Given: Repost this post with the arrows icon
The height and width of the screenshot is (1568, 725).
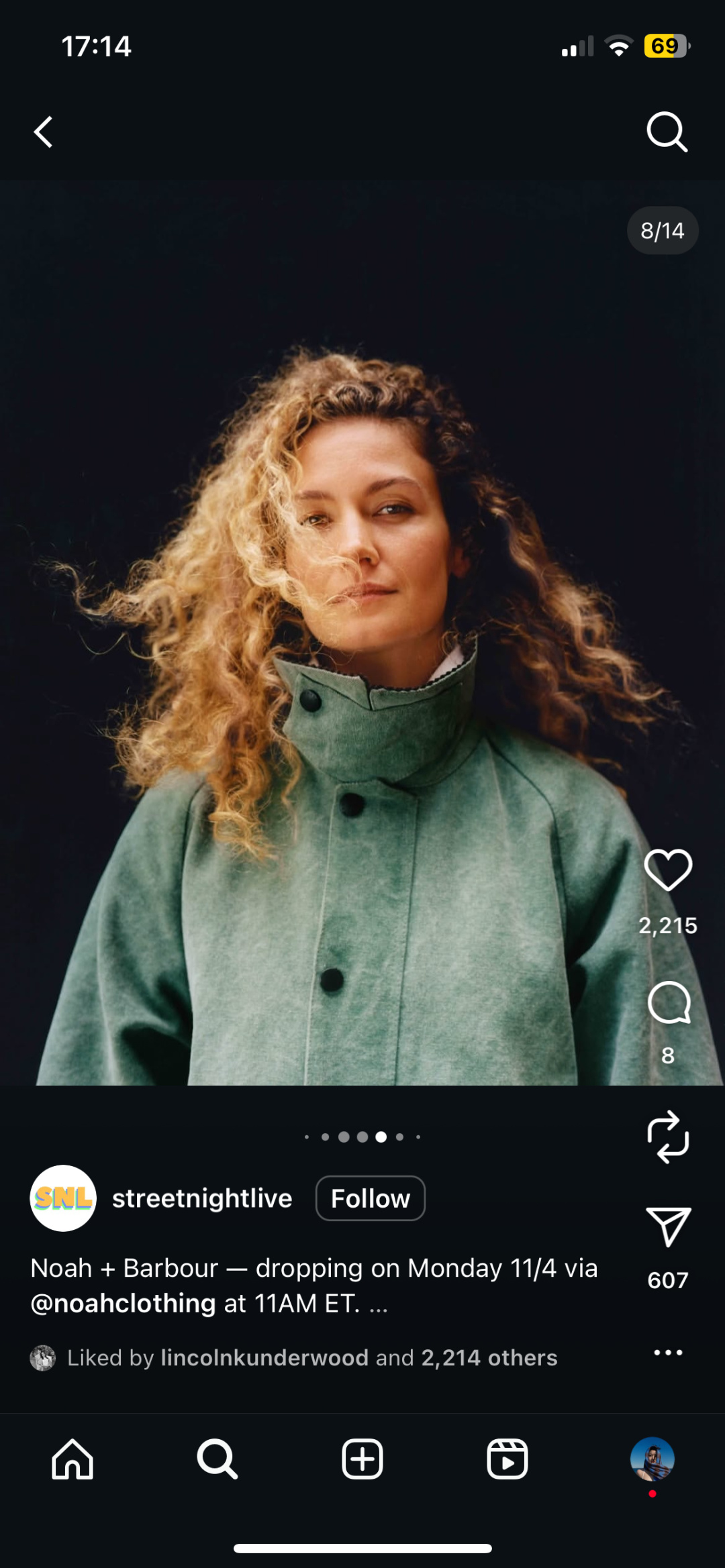Looking at the screenshot, I should tap(668, 1137).
